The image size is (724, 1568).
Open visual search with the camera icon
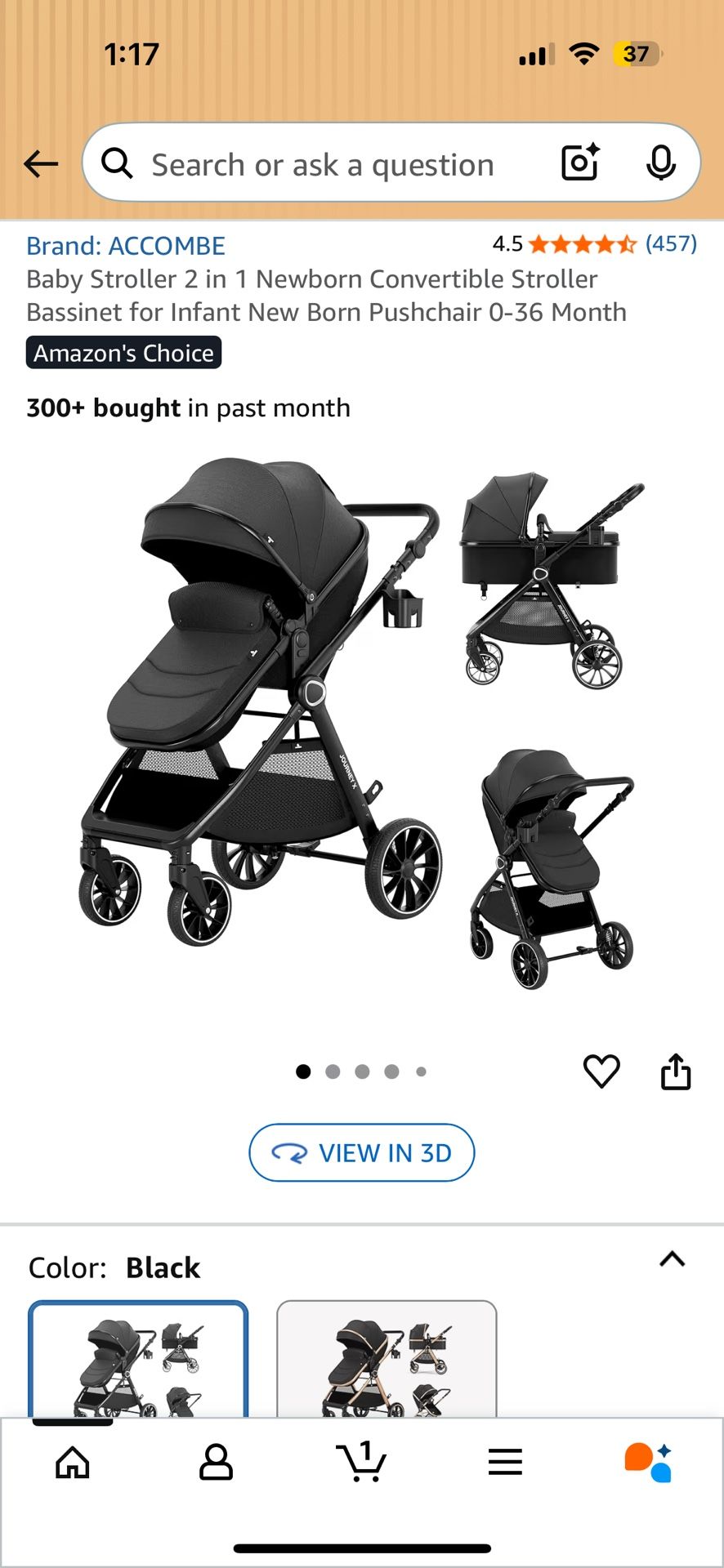pos(579,163)
